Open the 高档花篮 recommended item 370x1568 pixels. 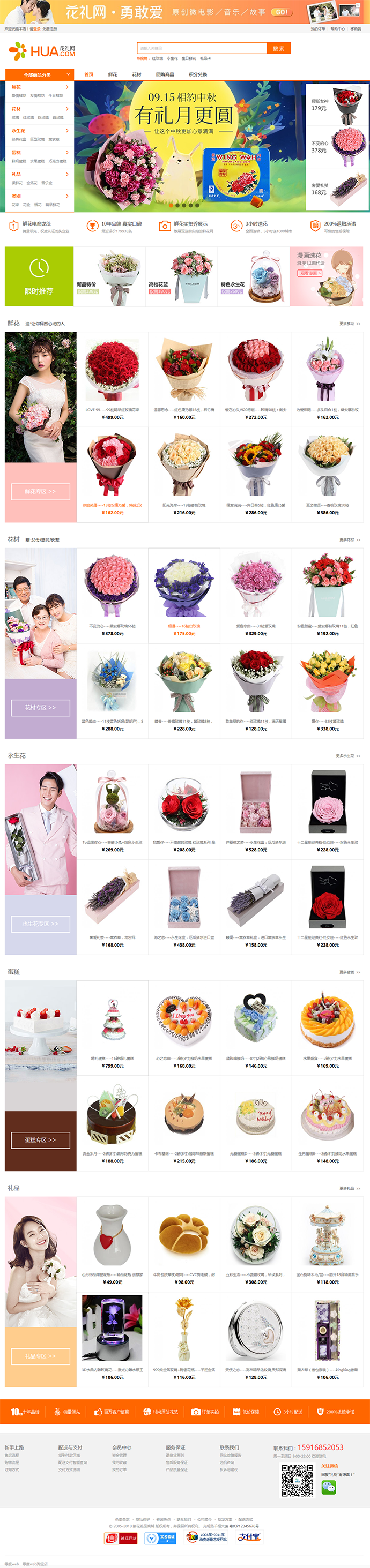click(x=181, y=276)
